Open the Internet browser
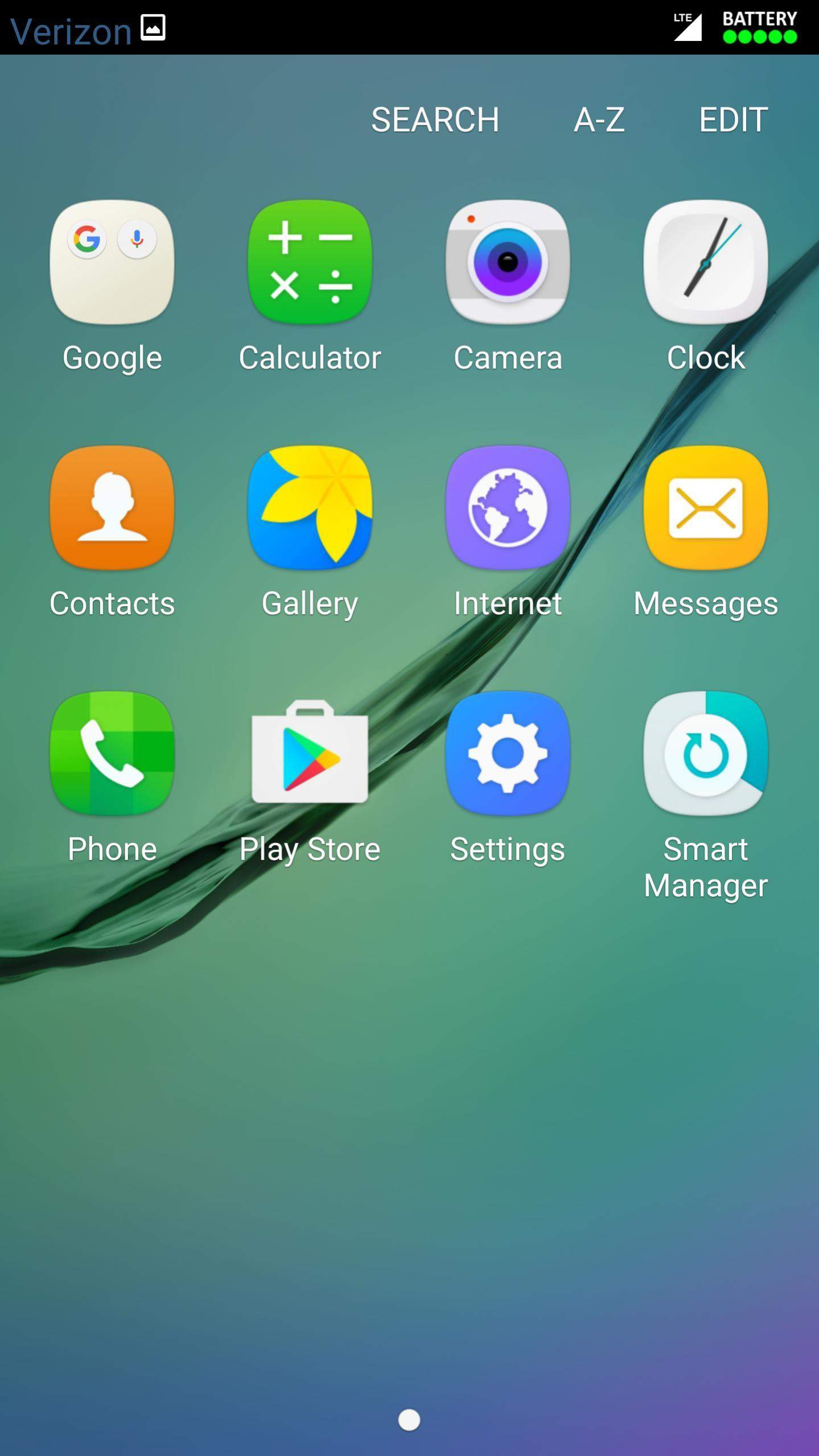This screenshot has width=819, height=1456. (508, 508)
